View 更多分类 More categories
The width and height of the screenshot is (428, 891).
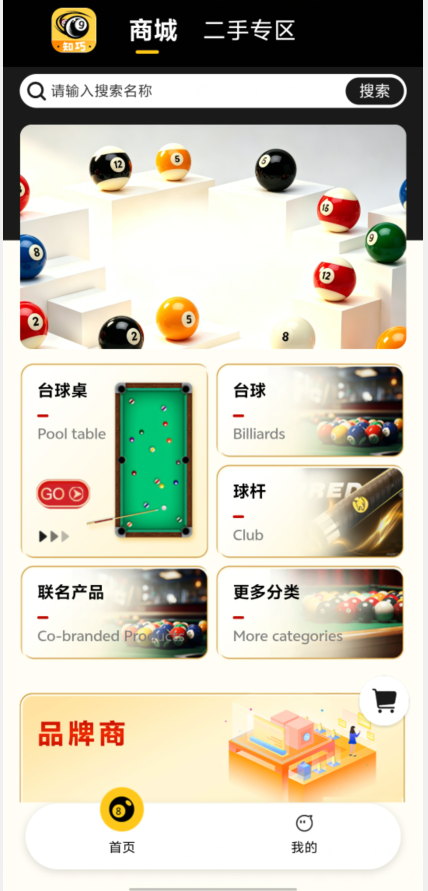[310, 613]
